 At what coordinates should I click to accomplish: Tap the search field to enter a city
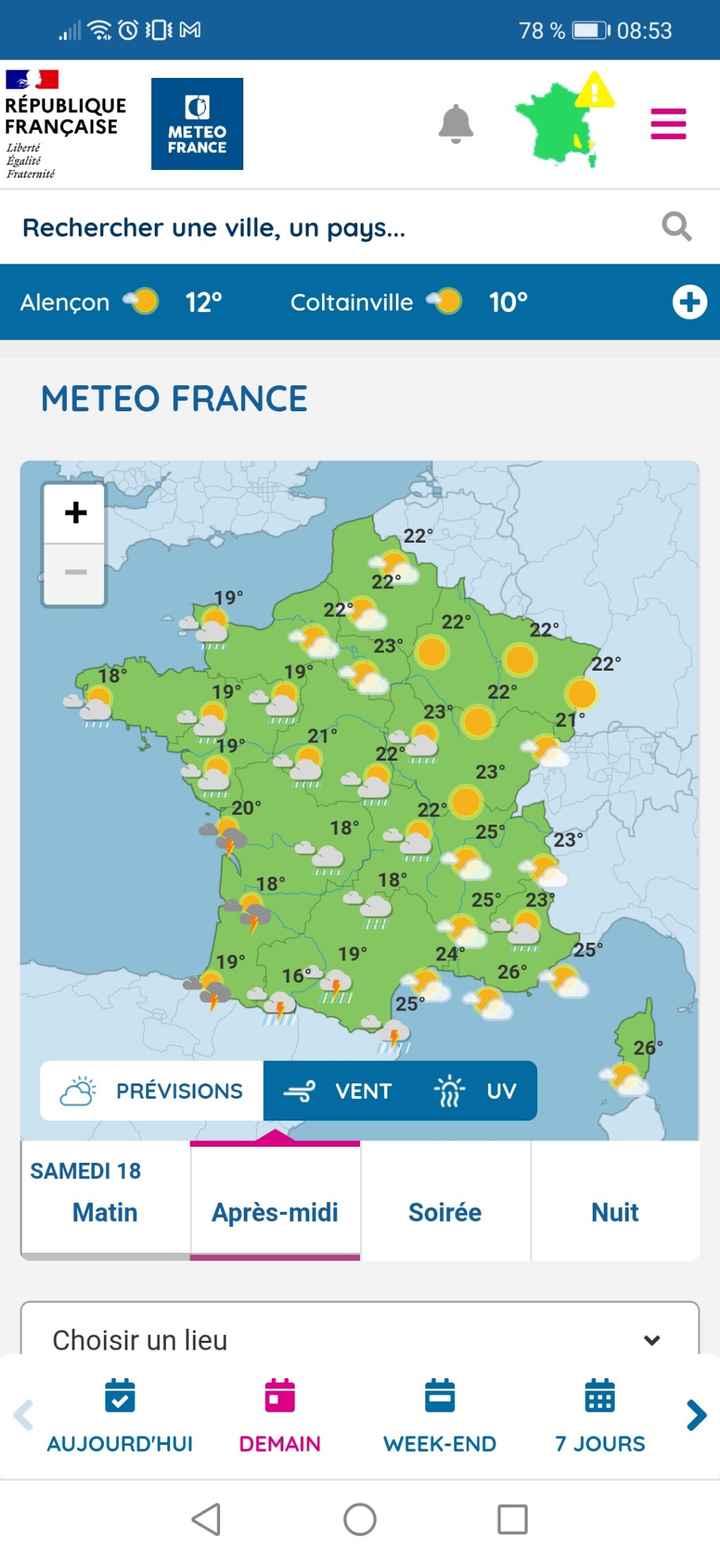(300, 226)
